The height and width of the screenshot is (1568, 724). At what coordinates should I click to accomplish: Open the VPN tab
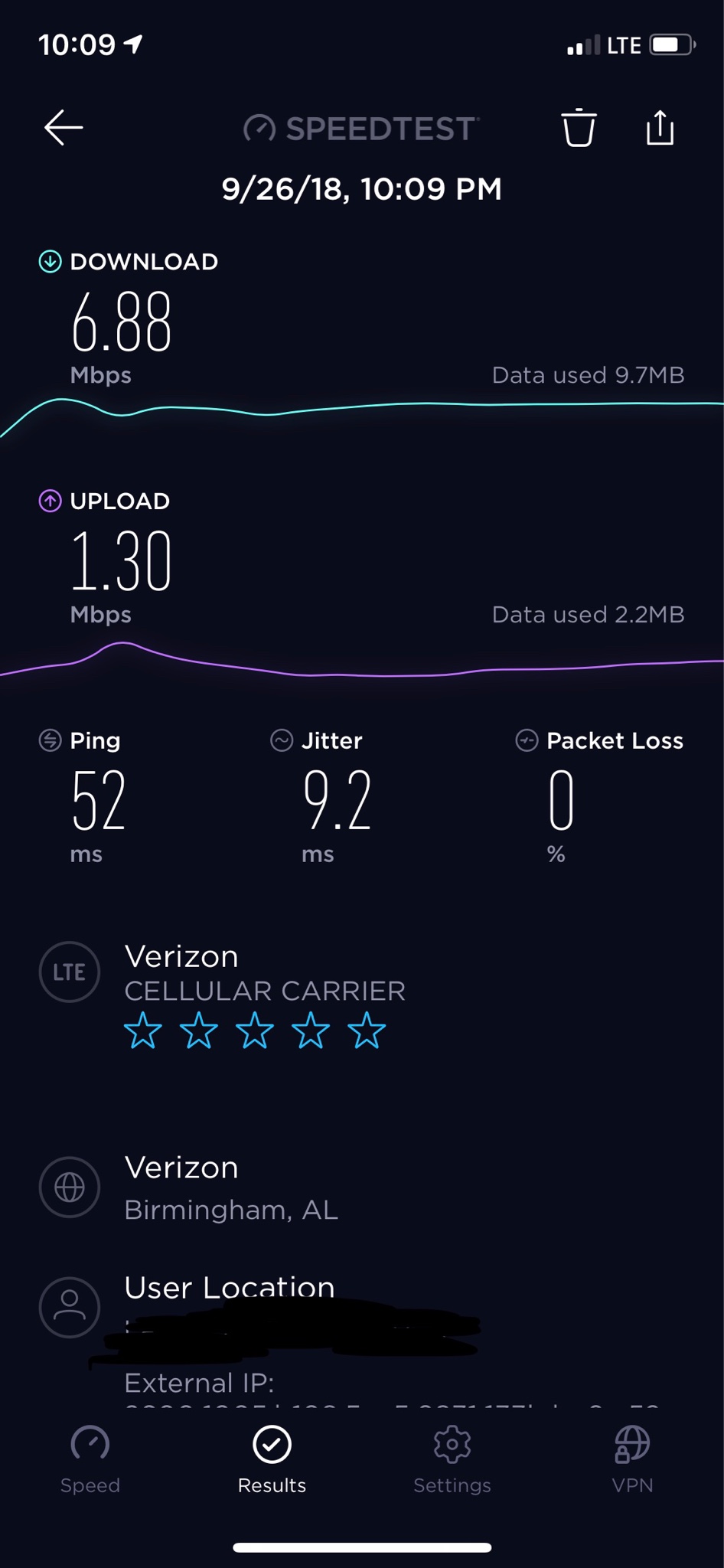click(632, 1459)
